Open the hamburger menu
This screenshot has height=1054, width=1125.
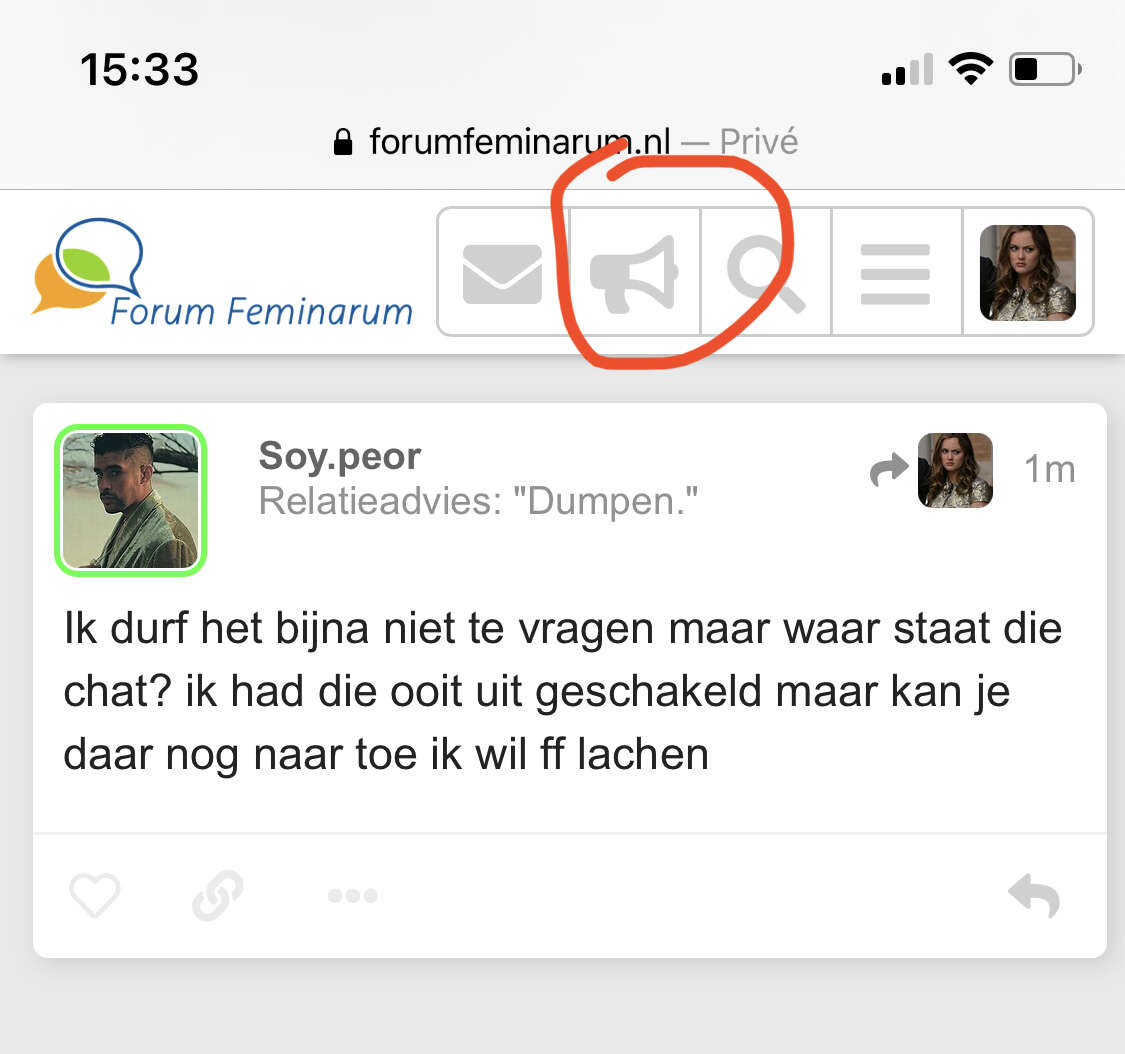point(896,272)
